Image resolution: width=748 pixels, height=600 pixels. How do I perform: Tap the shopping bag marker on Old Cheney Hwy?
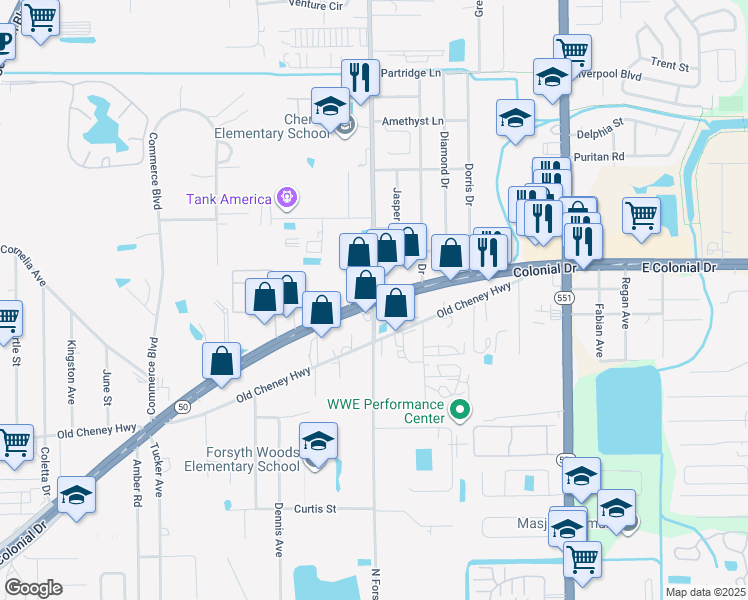click(396, 303)
